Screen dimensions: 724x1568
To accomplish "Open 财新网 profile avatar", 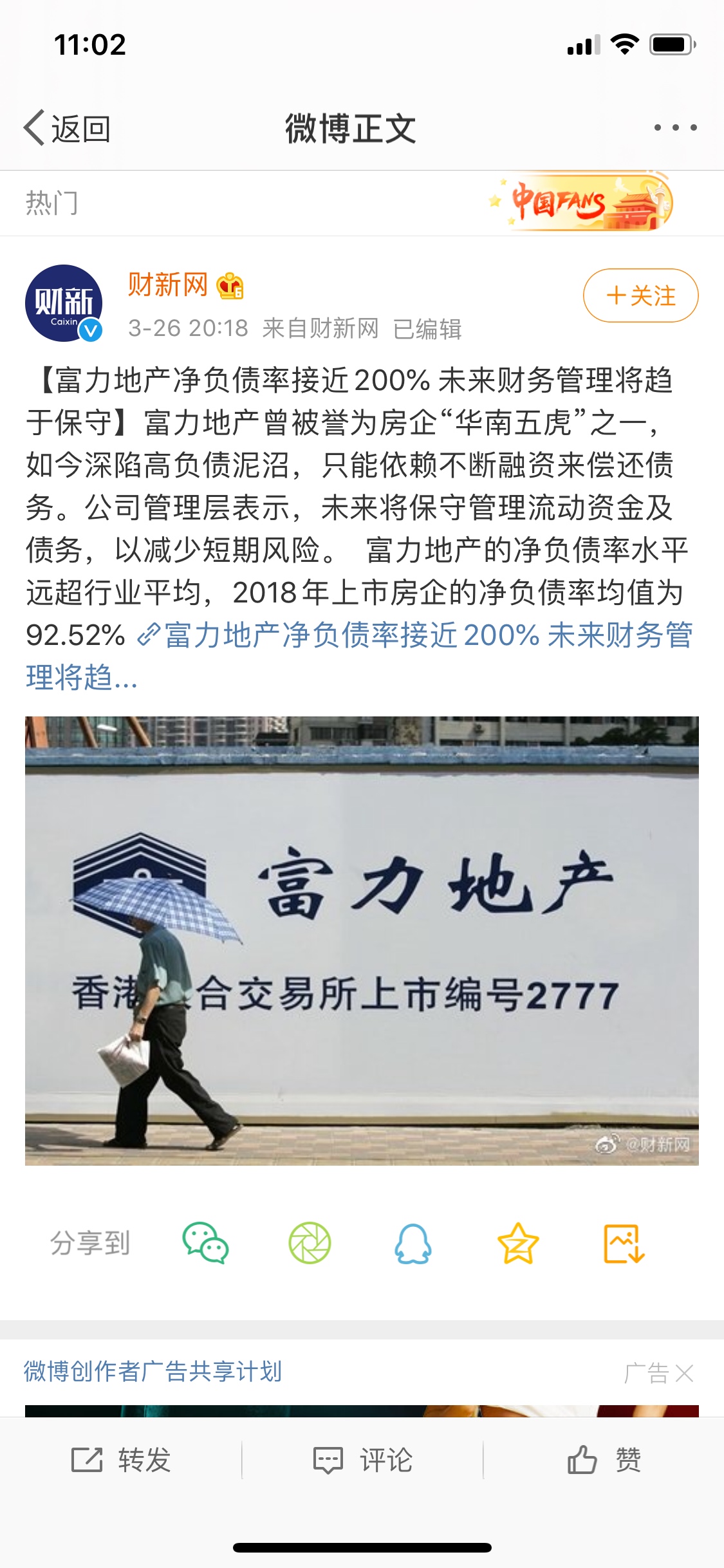I will tap(64, 303).
